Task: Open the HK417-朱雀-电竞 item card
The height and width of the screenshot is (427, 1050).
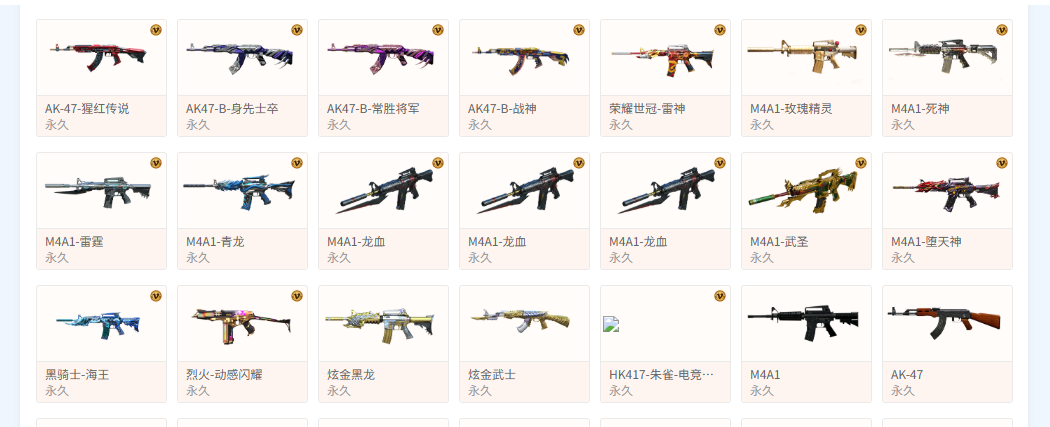Action: [x=664, y=343]
